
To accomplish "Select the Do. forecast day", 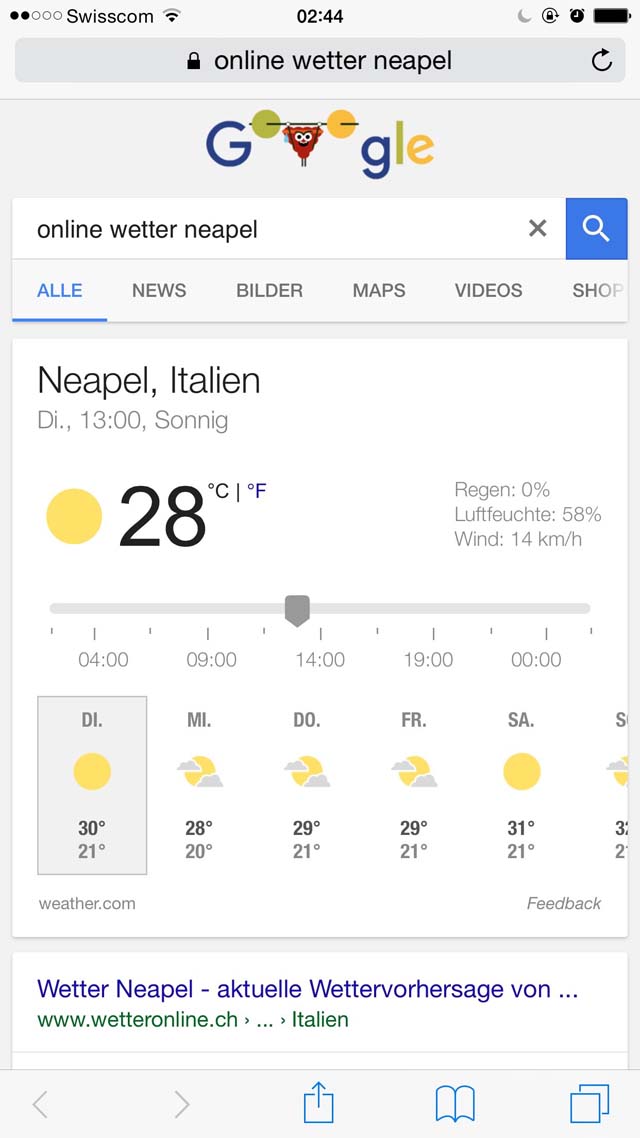I will coord(307,785).
